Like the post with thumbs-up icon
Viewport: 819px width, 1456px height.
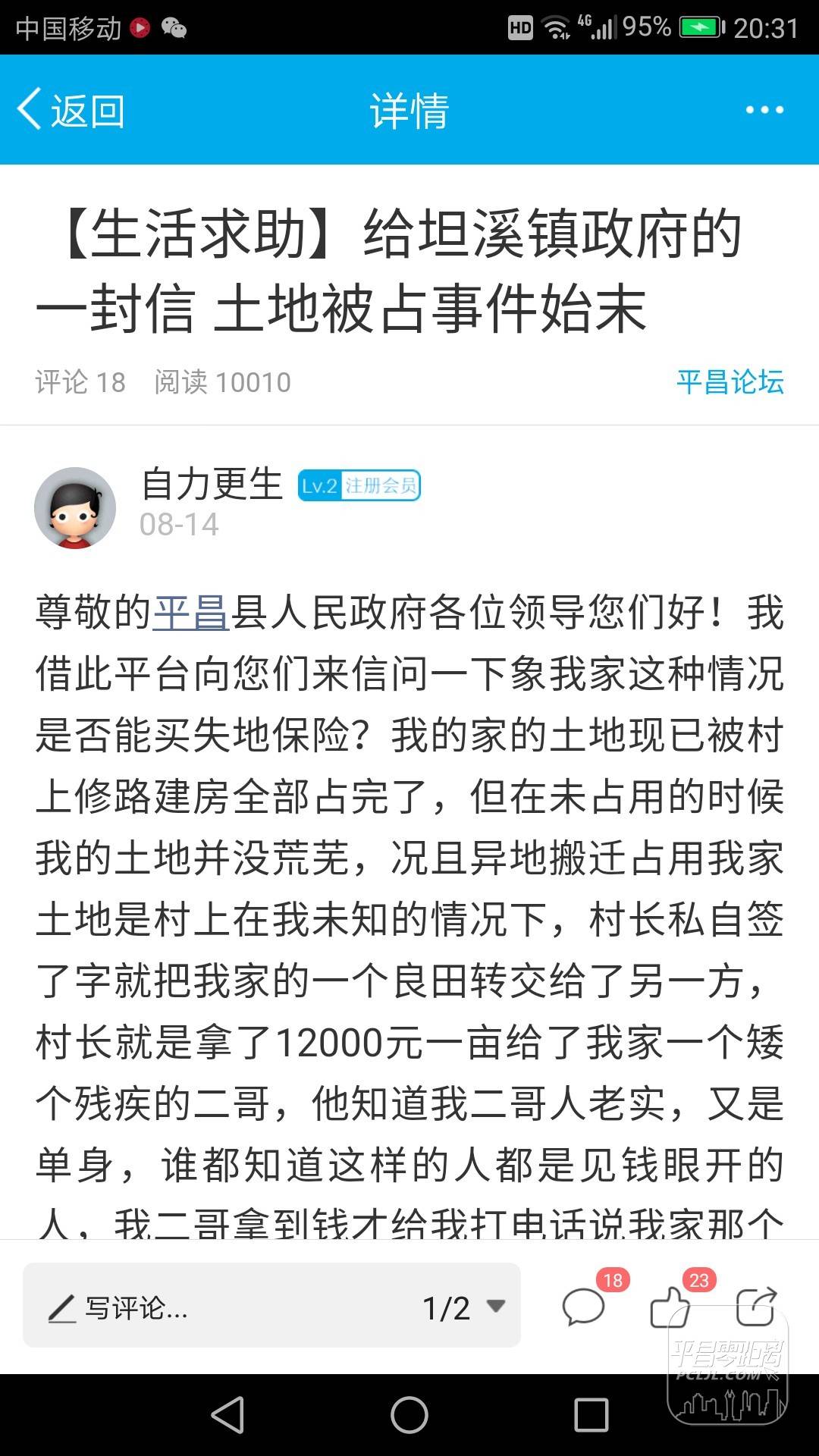tap(670, 1307)
